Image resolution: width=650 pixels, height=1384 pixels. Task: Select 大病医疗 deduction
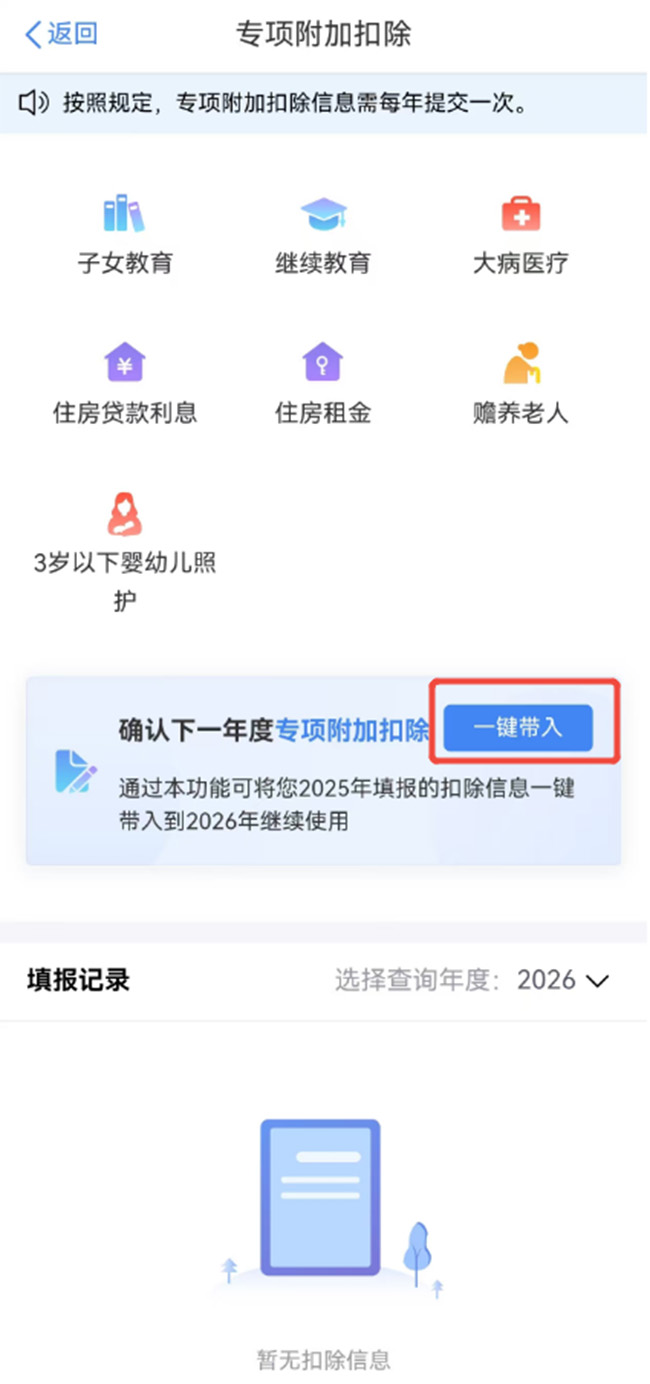(520, 236)
